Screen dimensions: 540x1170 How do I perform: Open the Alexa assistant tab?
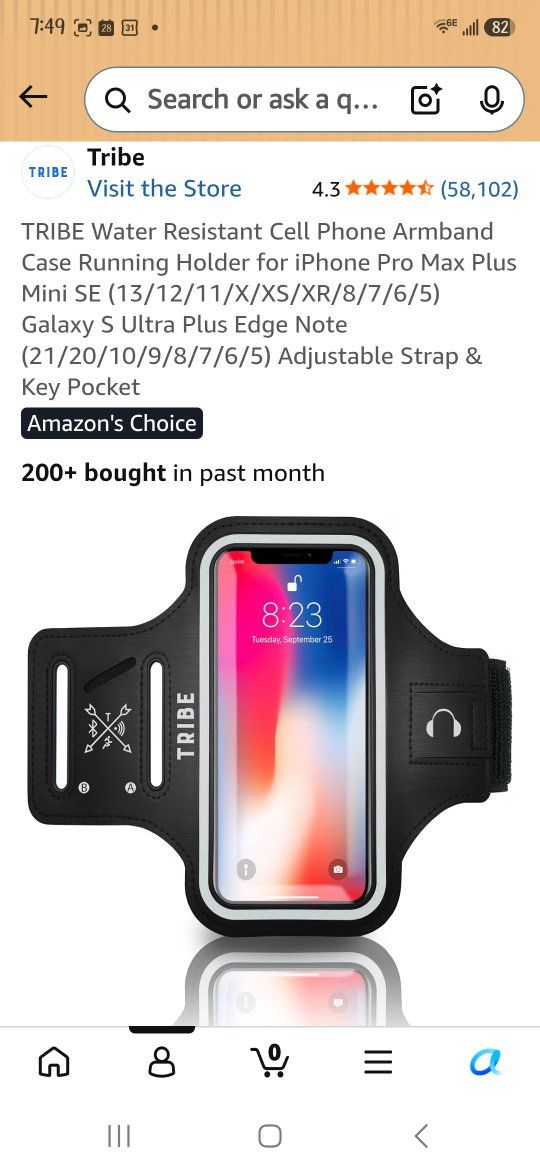pos(486,1060)
